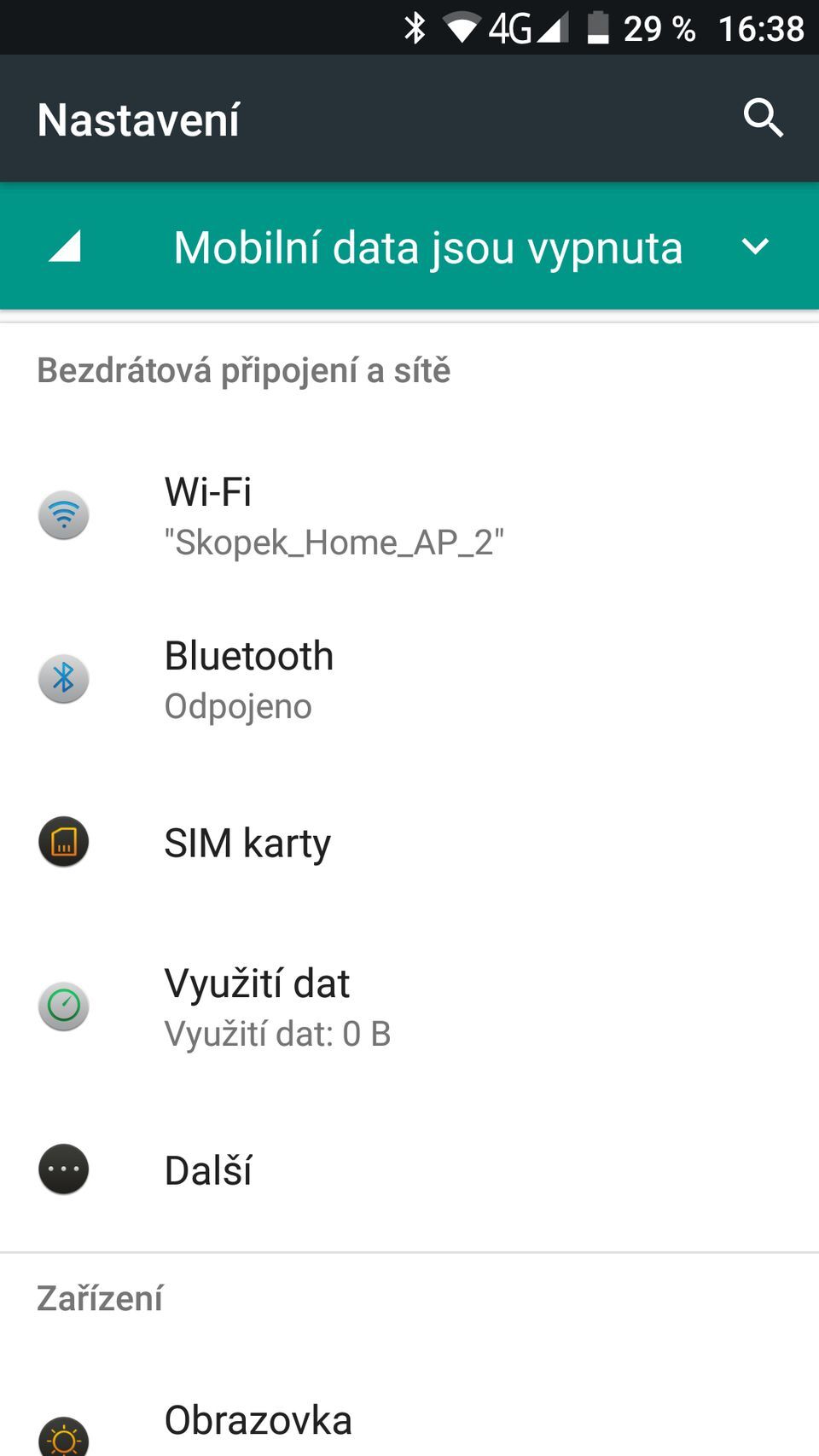Image resolution: width=819 pixels, height=1456 pixels.
Task: Click the Využití dat gauge icon
Action: [63, 1006]
